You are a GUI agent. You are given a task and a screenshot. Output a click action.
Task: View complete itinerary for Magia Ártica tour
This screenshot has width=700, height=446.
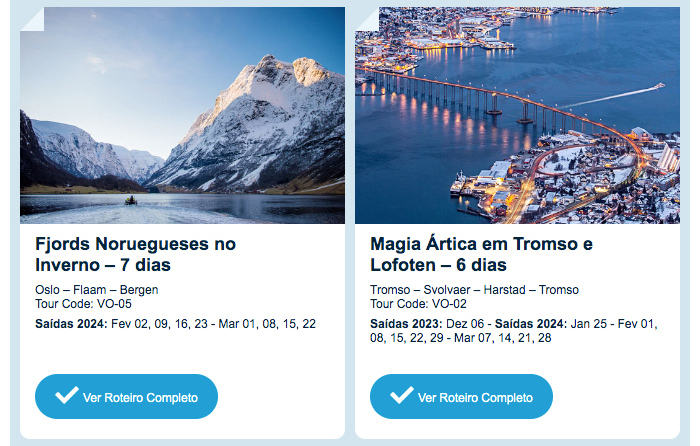point(461,397)
